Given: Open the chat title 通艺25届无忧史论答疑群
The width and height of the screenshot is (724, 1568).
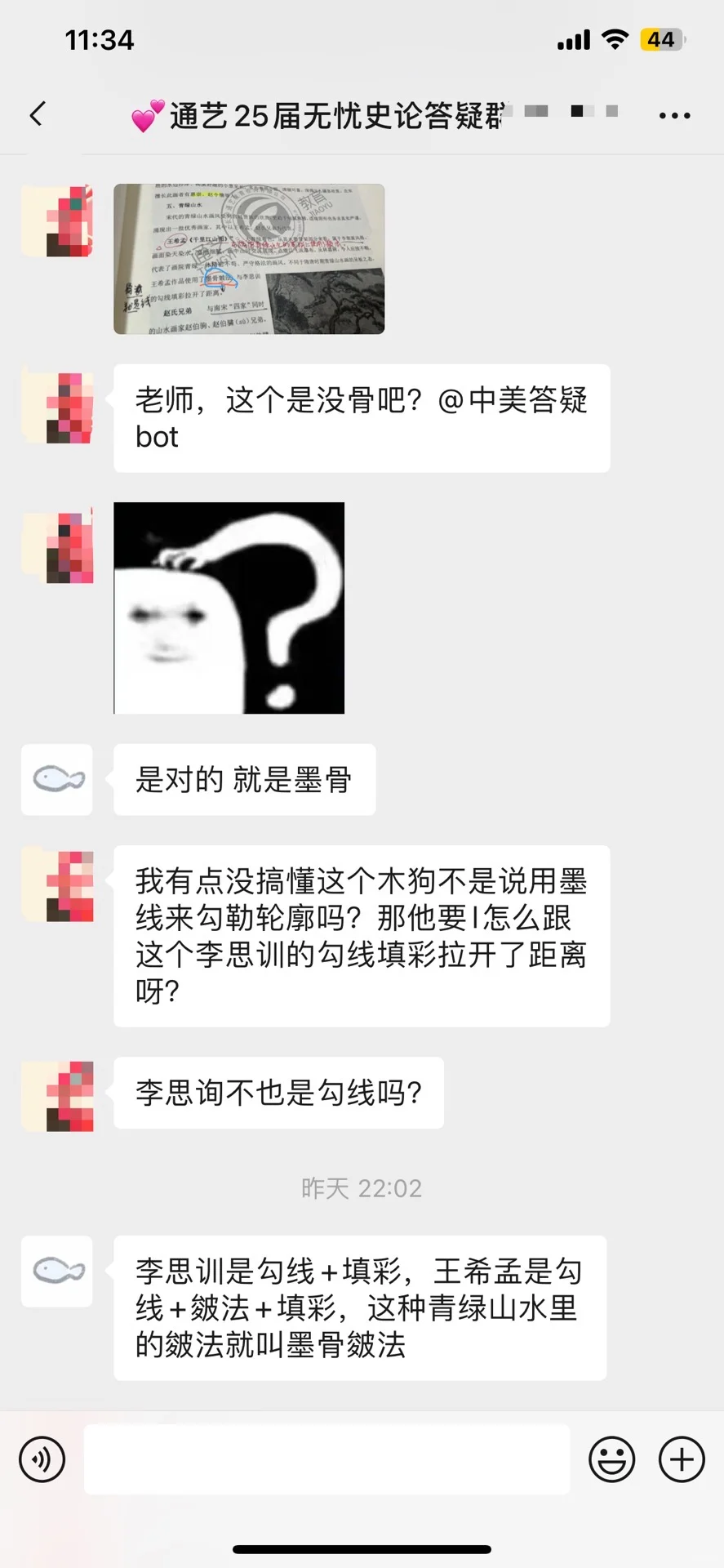Looking at the screenshot, I should click(x=318, y=116).
